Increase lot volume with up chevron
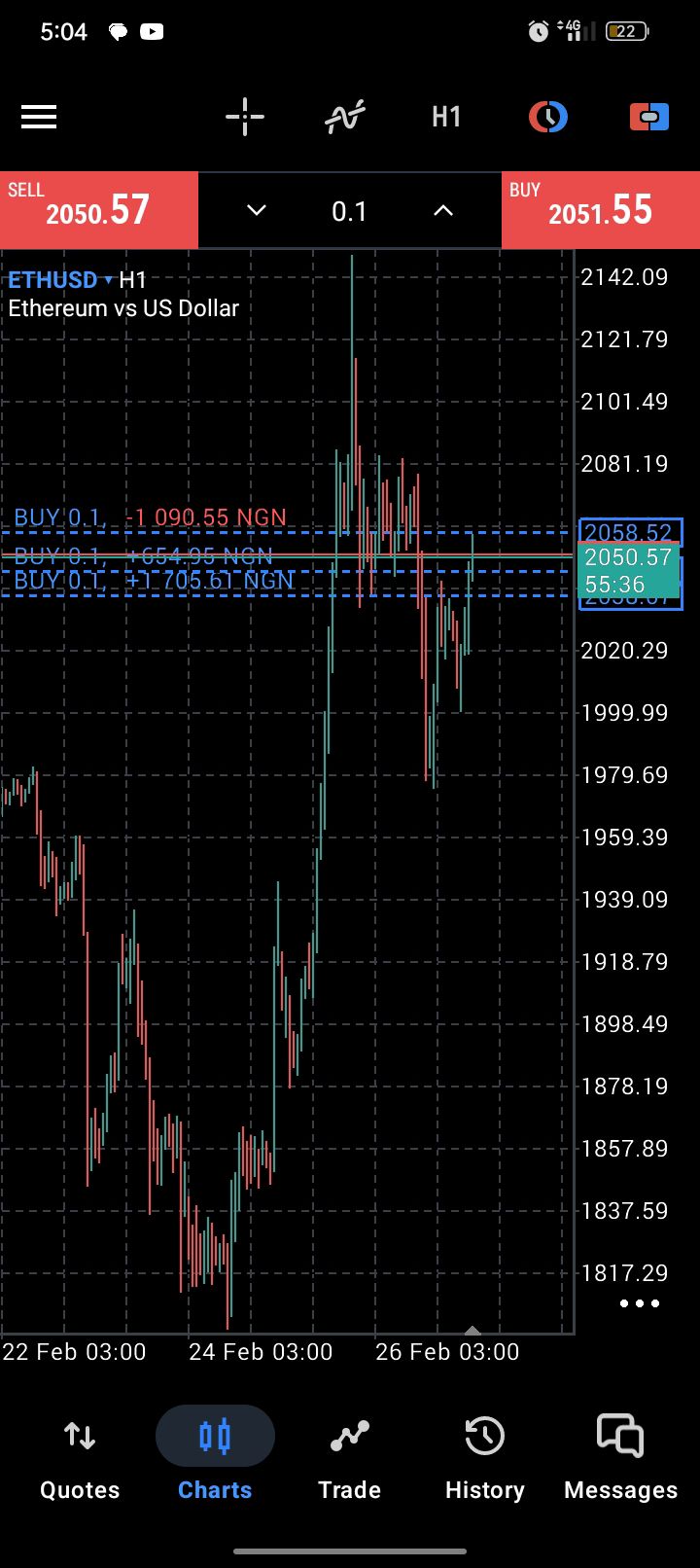 click(x=443, y=210)
